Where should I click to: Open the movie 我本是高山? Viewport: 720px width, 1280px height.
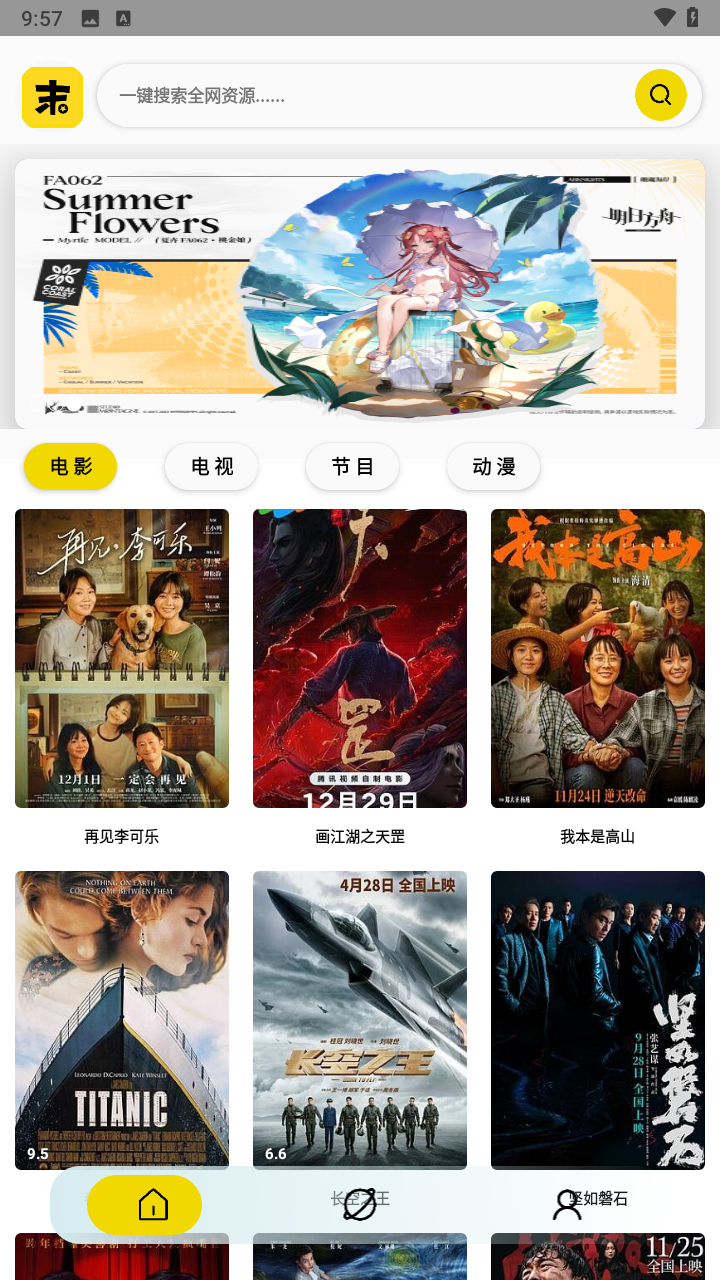tap(598, 659)
